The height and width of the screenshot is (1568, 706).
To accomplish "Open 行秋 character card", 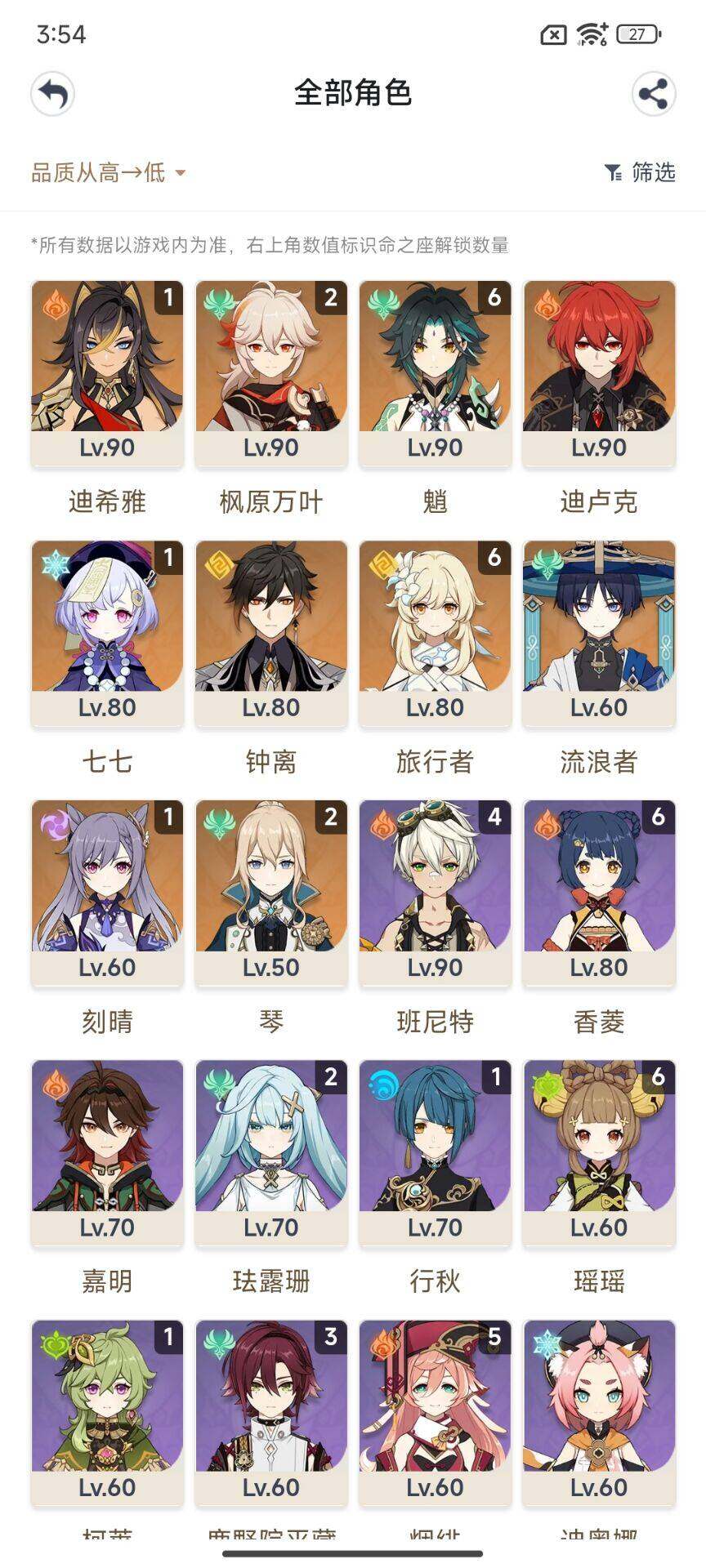I will (x=435, y=1151).
